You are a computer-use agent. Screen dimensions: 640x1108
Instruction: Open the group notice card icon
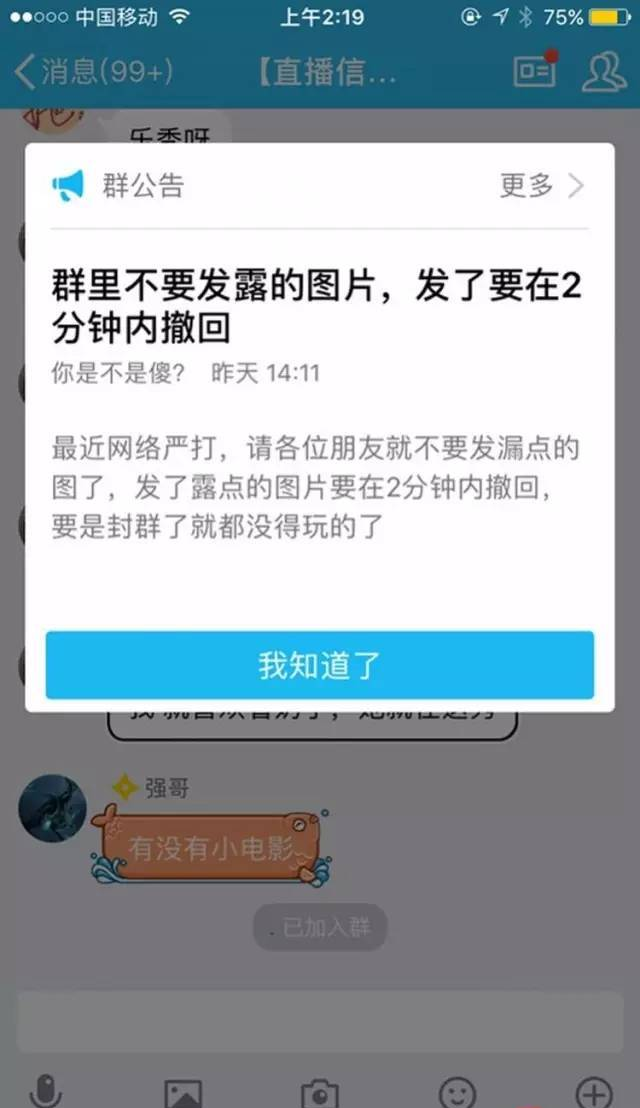click(535, 69)
